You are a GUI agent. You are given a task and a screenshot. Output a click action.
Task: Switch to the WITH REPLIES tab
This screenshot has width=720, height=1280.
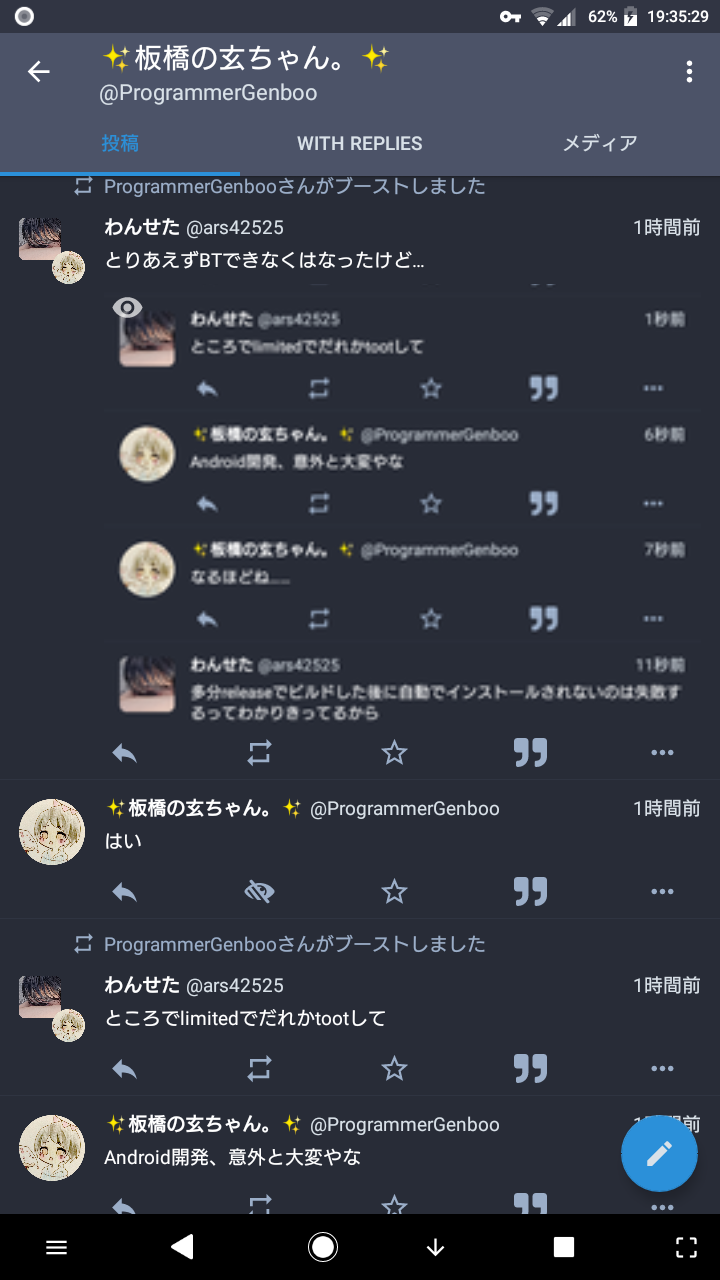[359, 144]
